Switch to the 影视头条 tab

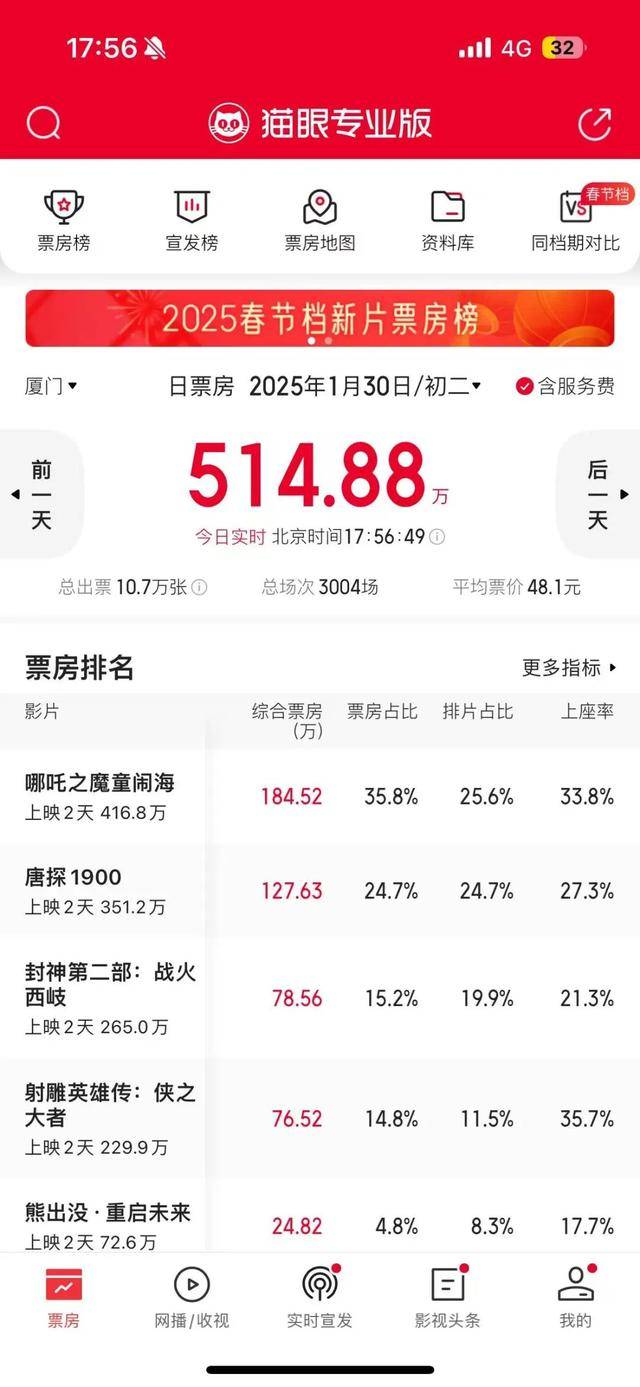[x=448, y=1298]
